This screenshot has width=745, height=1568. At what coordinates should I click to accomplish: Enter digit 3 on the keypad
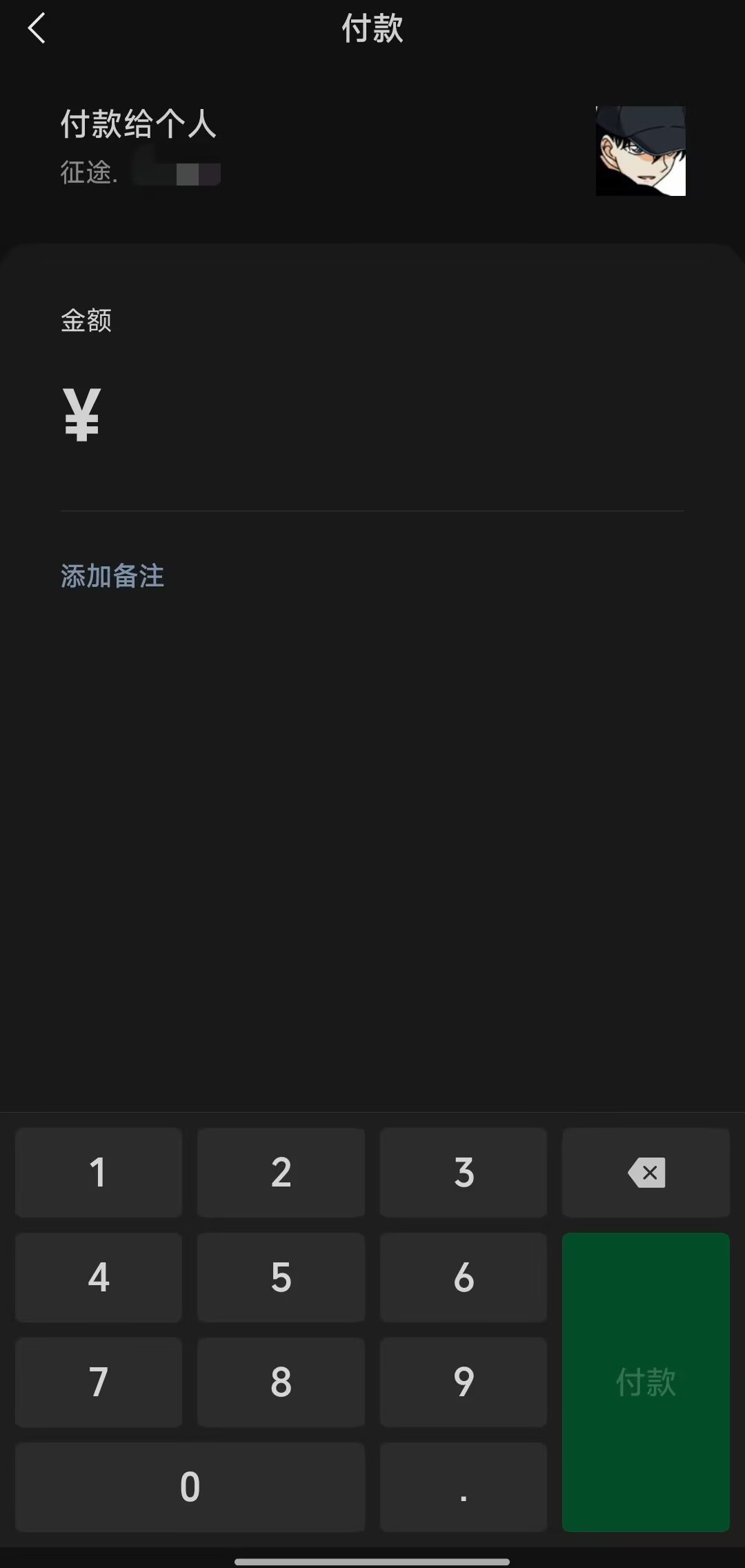(x=464, y=1173)
